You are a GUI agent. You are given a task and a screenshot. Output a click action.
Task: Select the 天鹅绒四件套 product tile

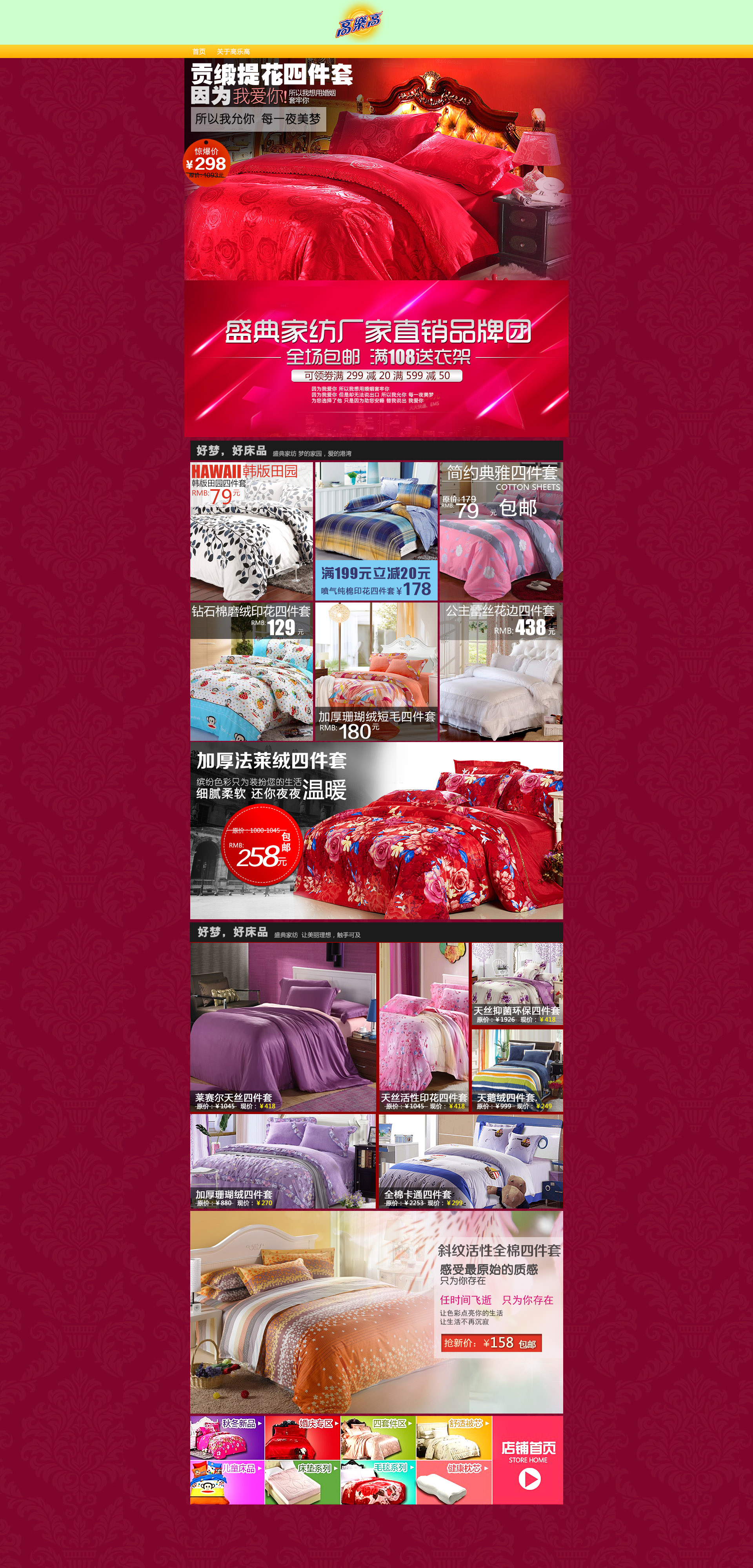pyautogui.click(x=517, y=1070)
